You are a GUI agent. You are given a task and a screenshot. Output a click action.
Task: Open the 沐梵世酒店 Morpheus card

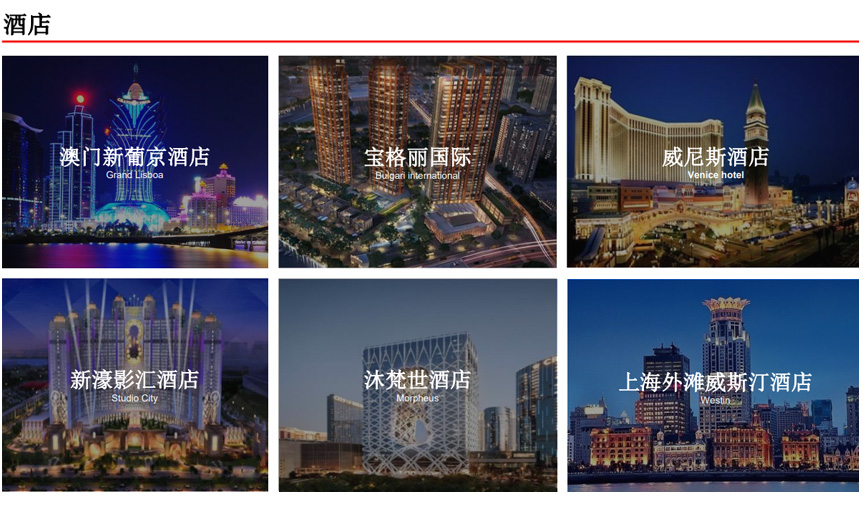[x=417, y=385]
